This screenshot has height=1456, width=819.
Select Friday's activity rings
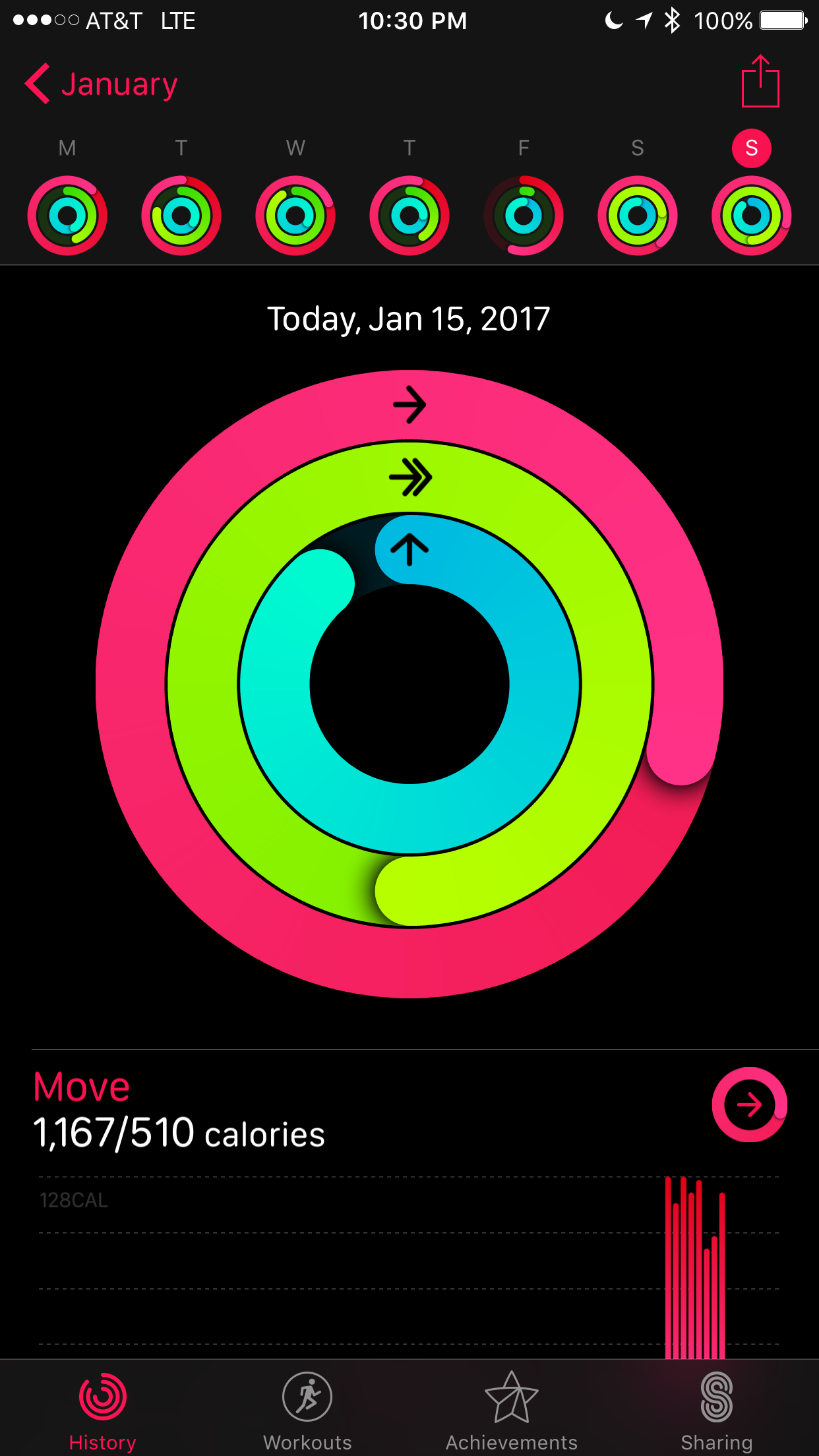point(524,216)
